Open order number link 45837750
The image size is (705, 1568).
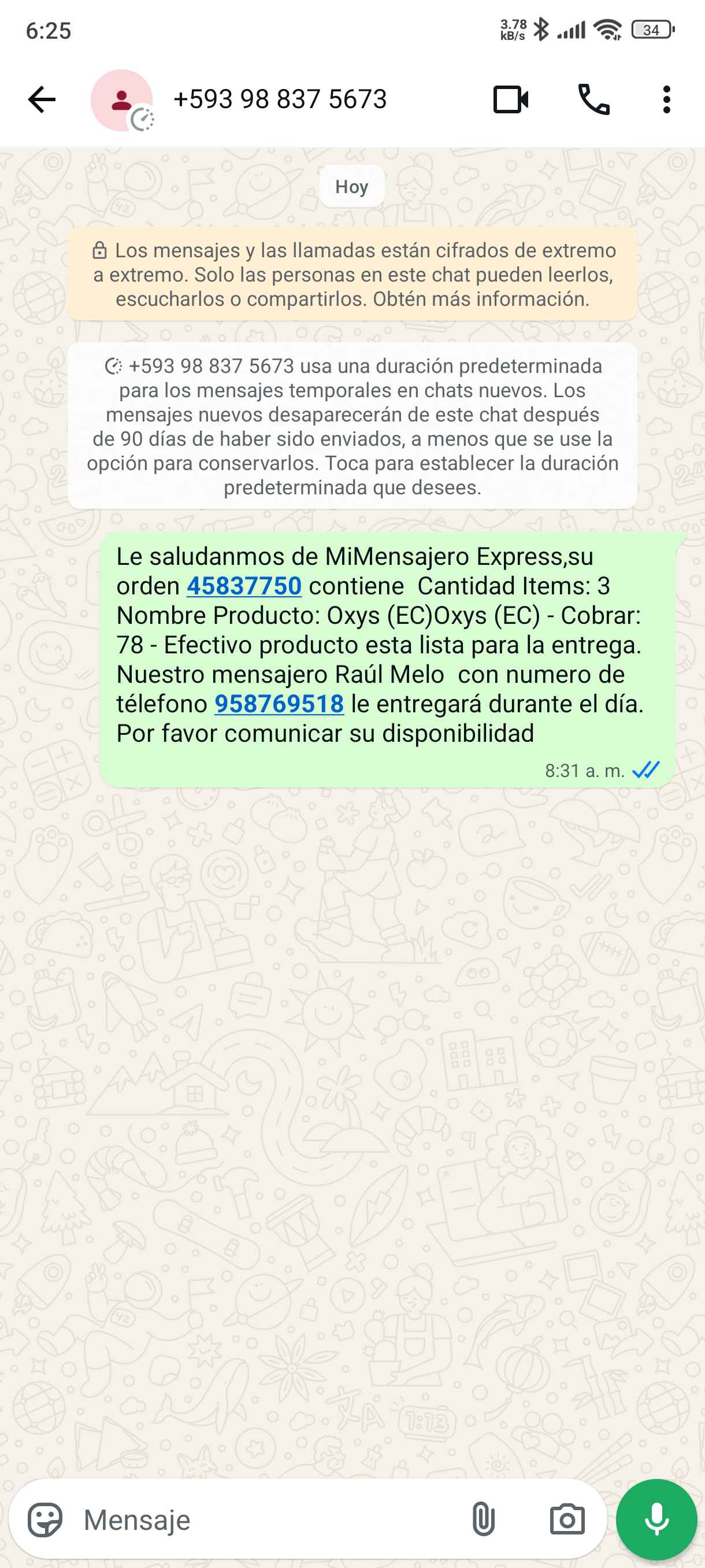click(244, 586)
